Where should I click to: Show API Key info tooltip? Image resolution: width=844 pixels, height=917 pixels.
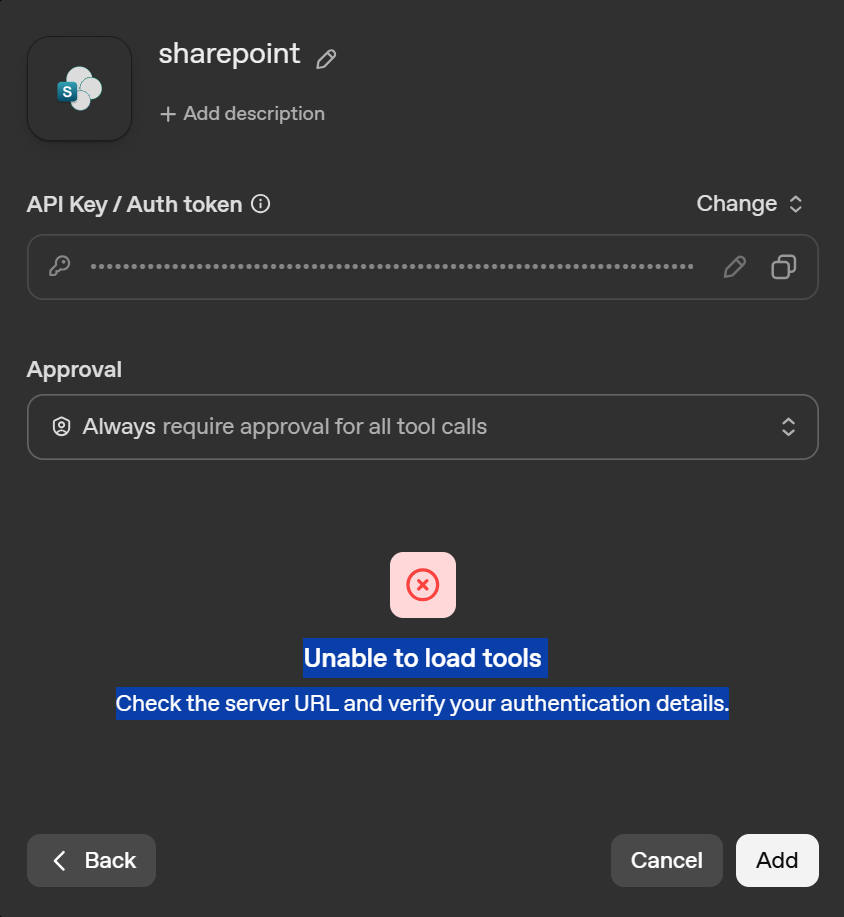pos(261,204)
